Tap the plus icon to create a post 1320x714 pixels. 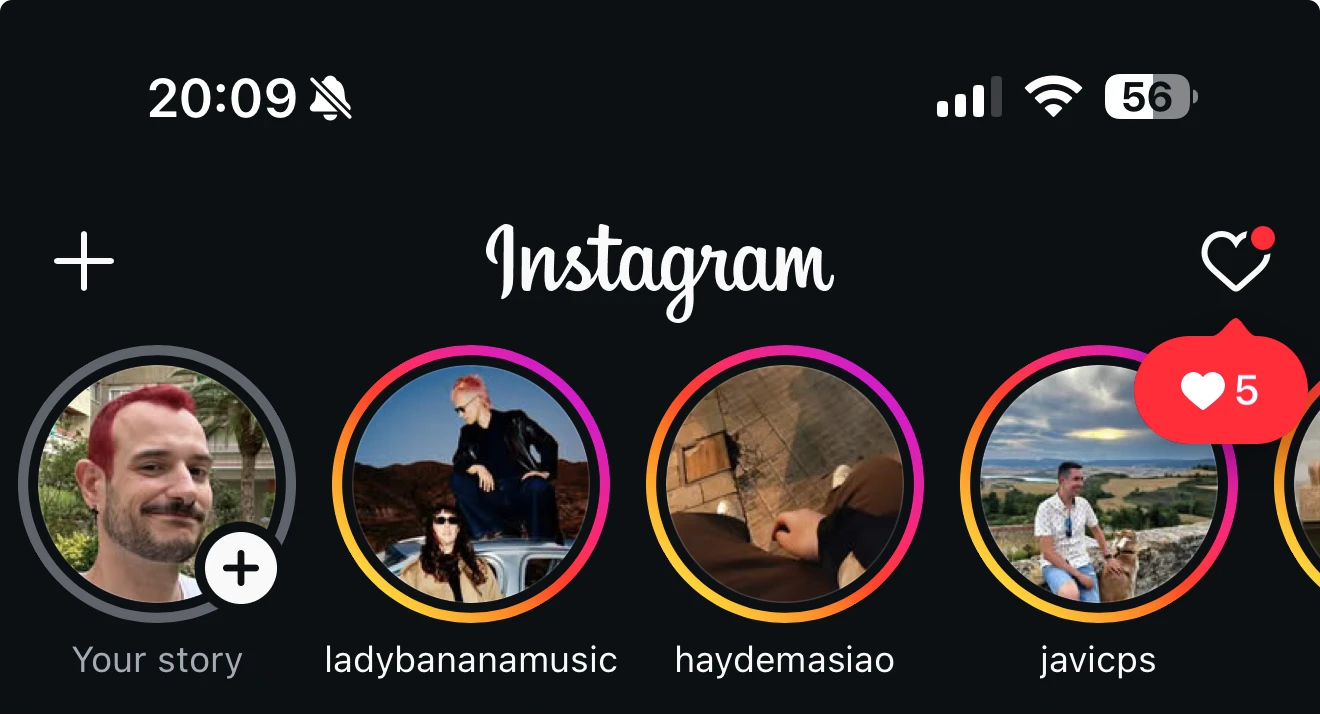84,262
